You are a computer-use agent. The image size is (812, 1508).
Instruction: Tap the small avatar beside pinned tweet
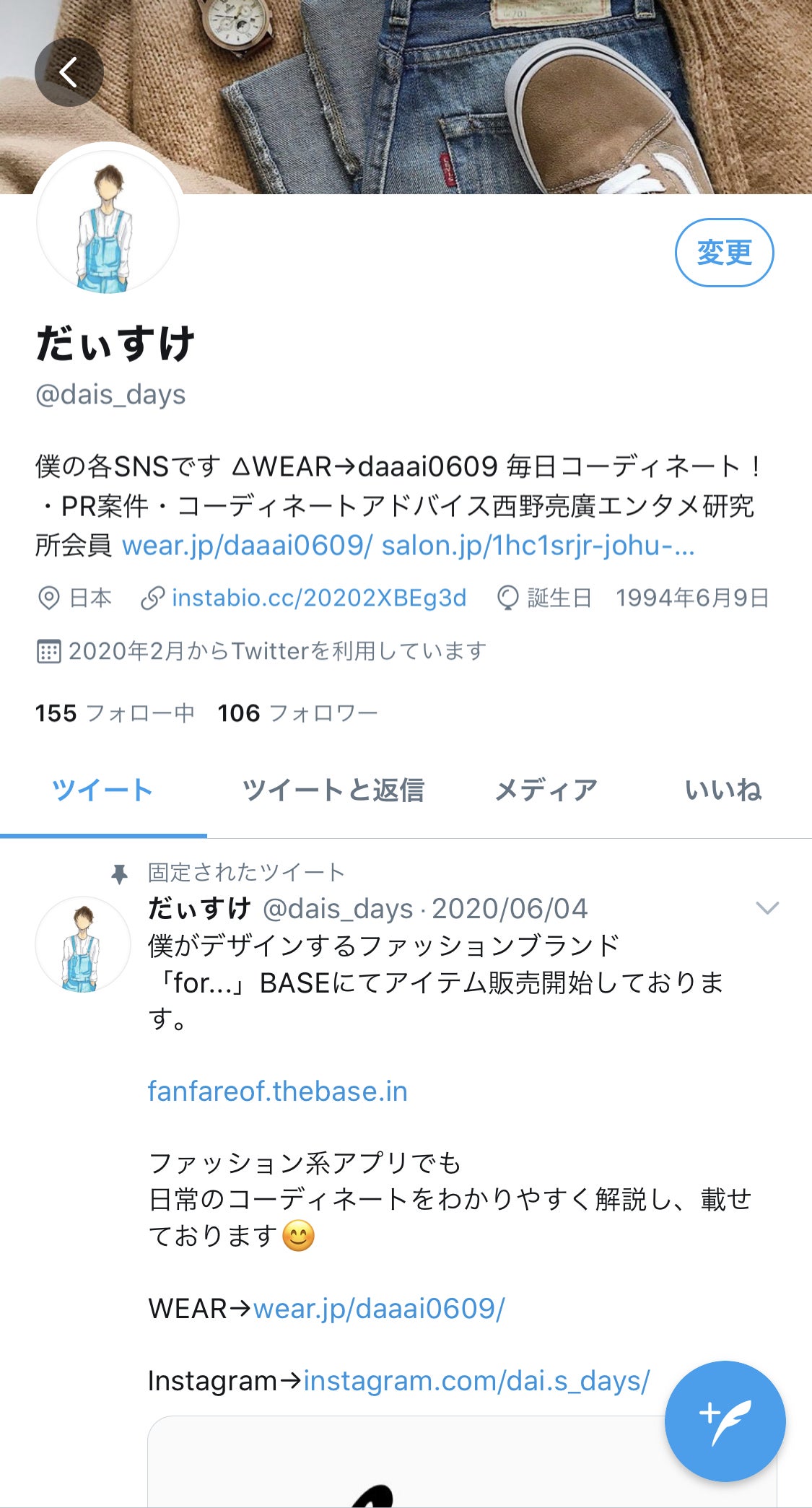(x=83, y=945)
